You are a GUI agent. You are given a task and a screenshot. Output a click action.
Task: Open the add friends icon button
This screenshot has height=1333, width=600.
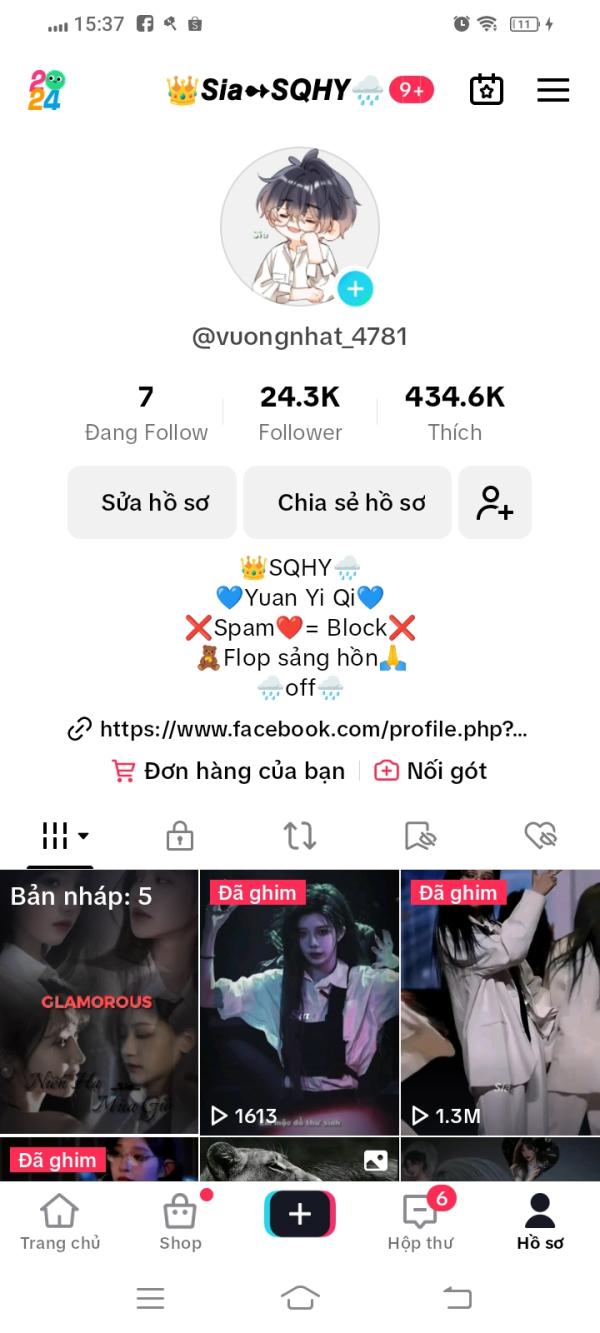click(495, 502)
